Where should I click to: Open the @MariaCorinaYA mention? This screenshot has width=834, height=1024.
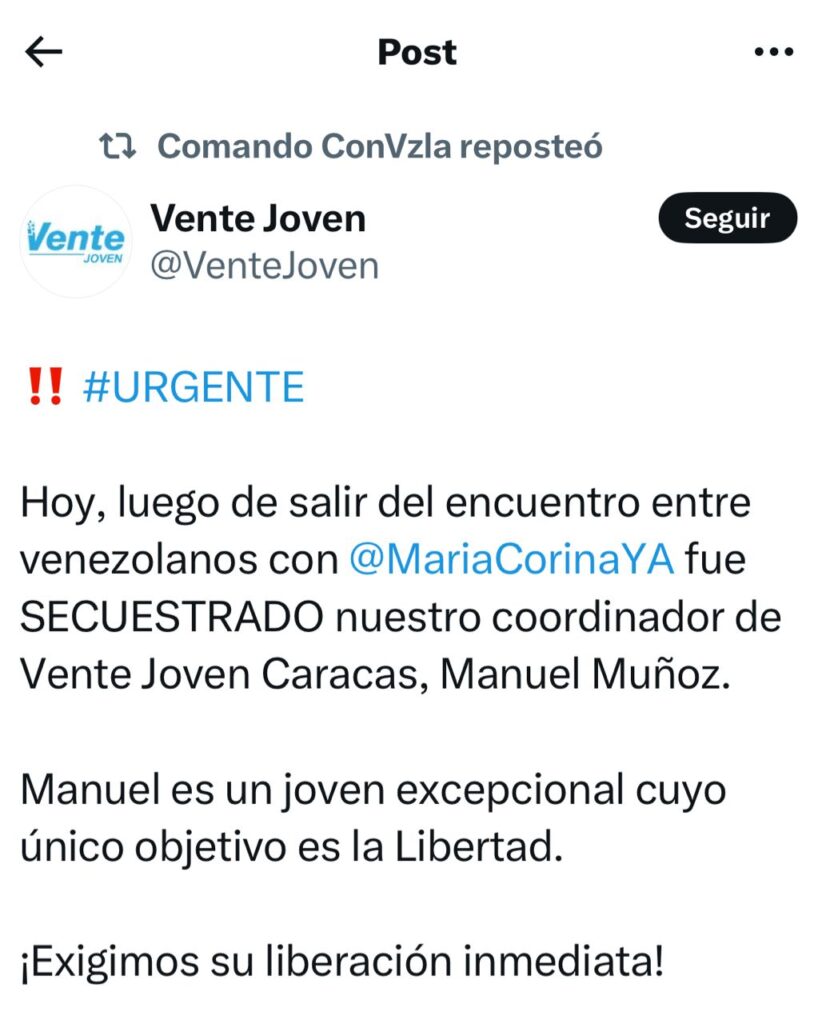[x=511, y=560]
